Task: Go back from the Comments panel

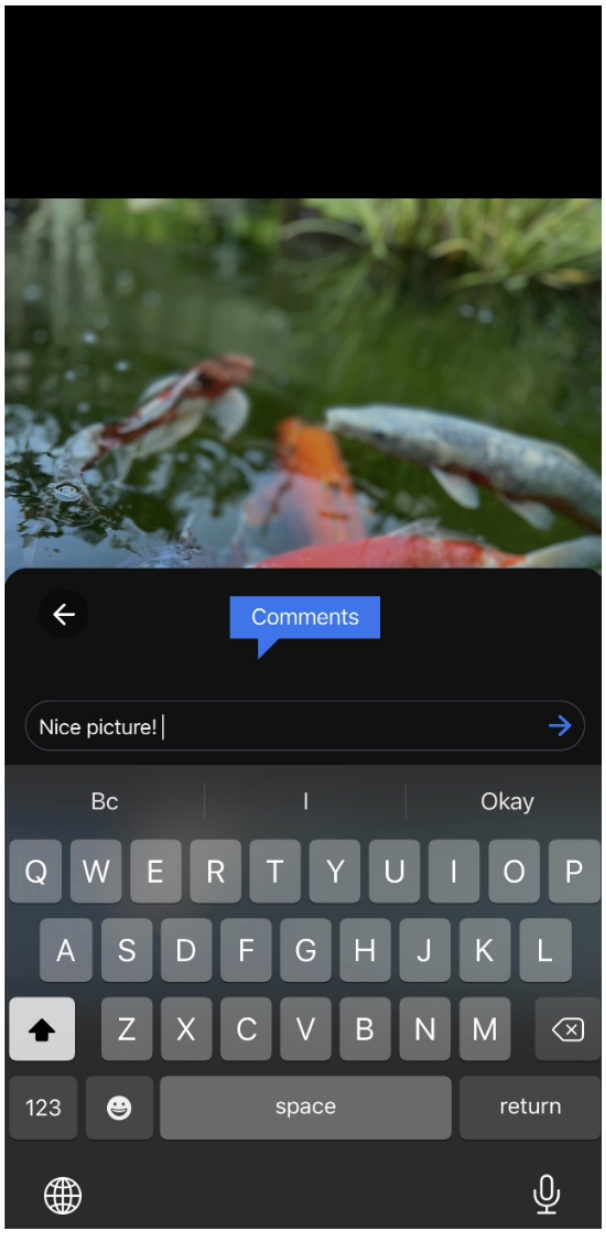Action: pos(64,615)
